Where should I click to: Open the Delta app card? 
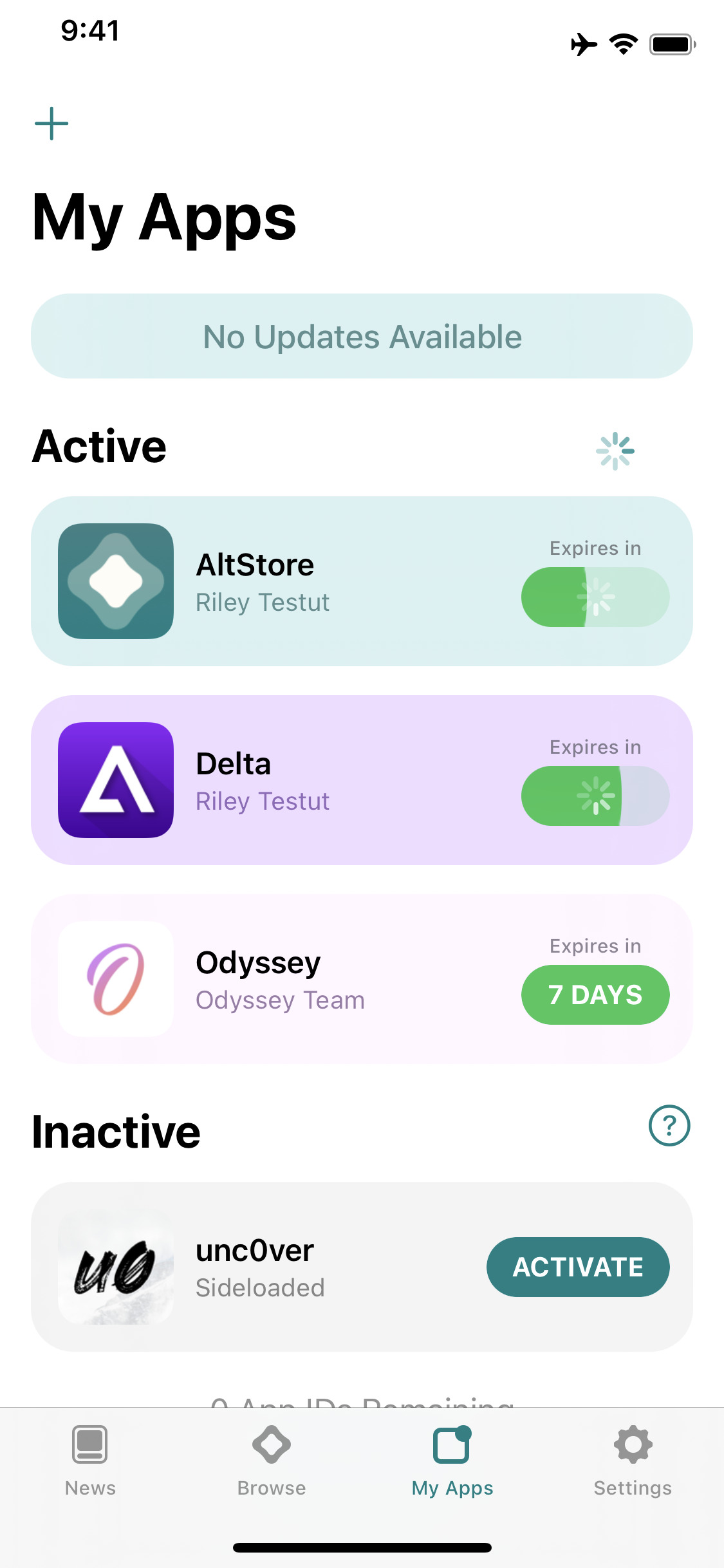pyautogui.click(x=362, y=779)
